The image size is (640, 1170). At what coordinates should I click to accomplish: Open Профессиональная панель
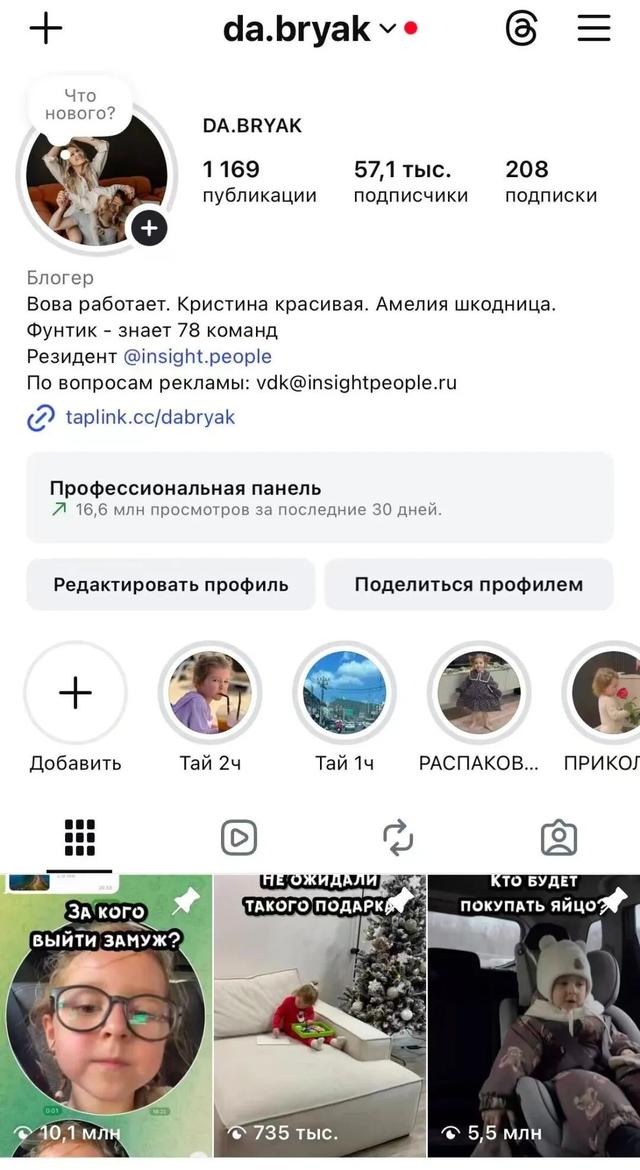(319, 497)
